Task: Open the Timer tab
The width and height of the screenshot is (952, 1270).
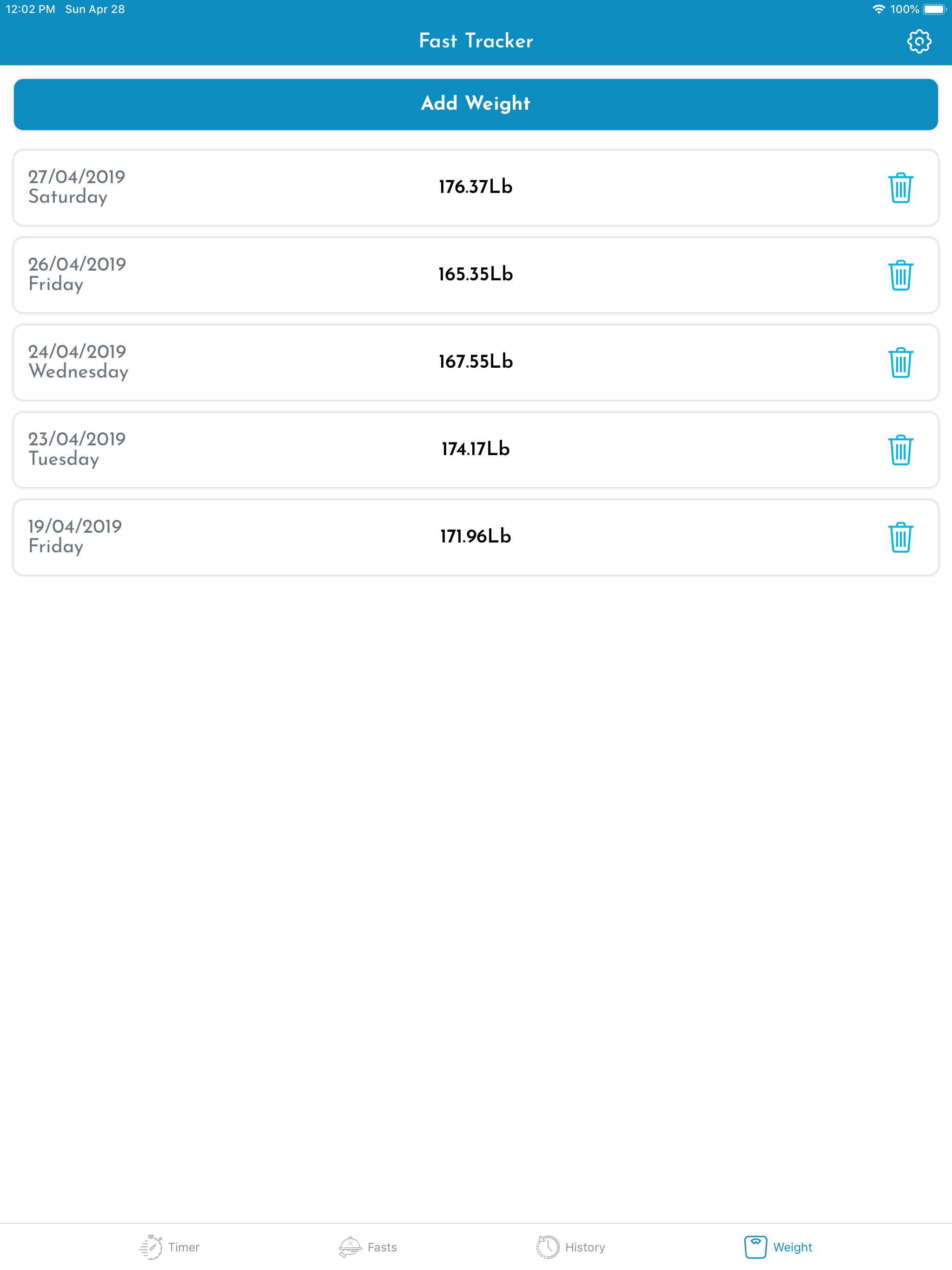Action: [x=184, y=1247]
